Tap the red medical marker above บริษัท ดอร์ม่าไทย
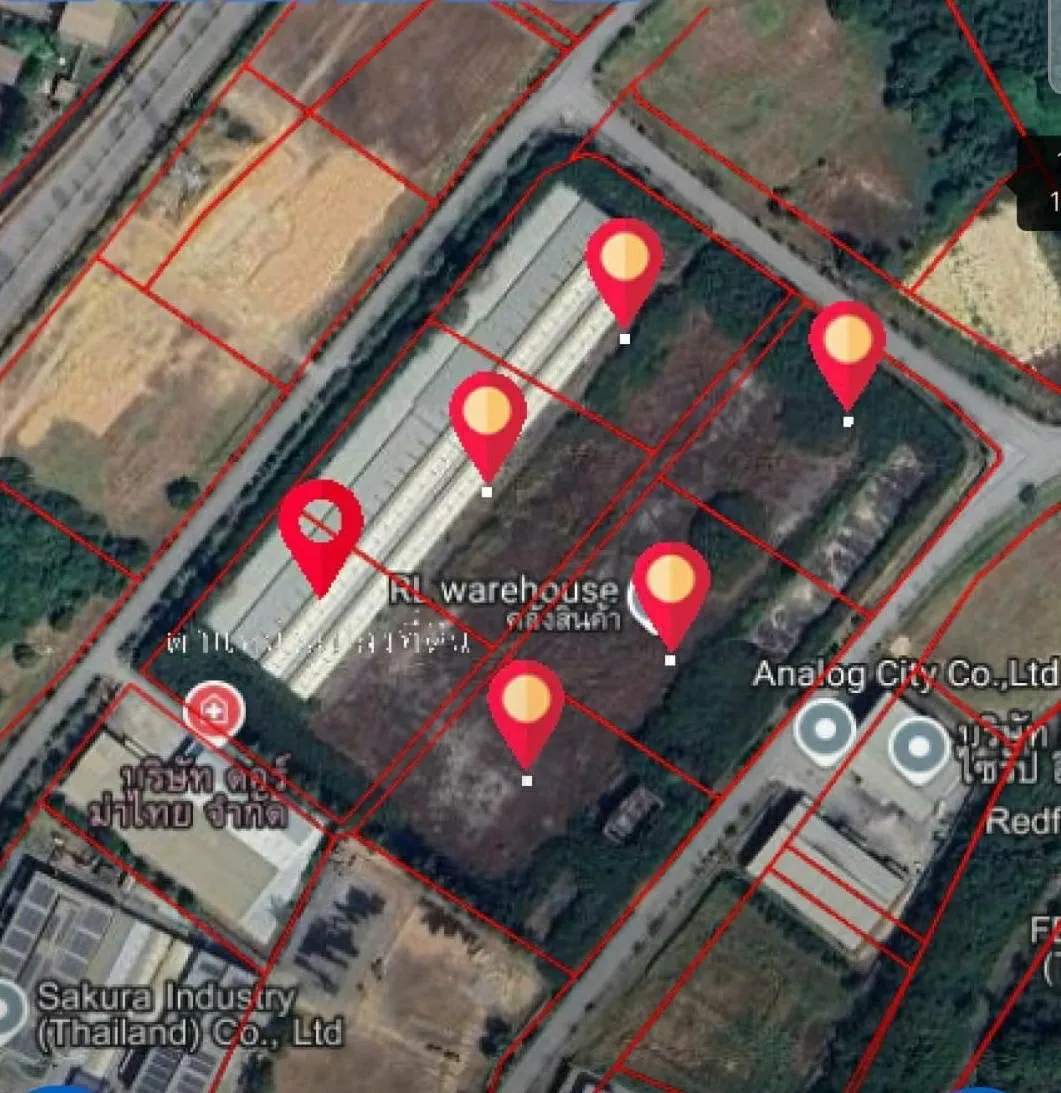The width and height of the screenshot is (1061, 1093). pos(212,714)
